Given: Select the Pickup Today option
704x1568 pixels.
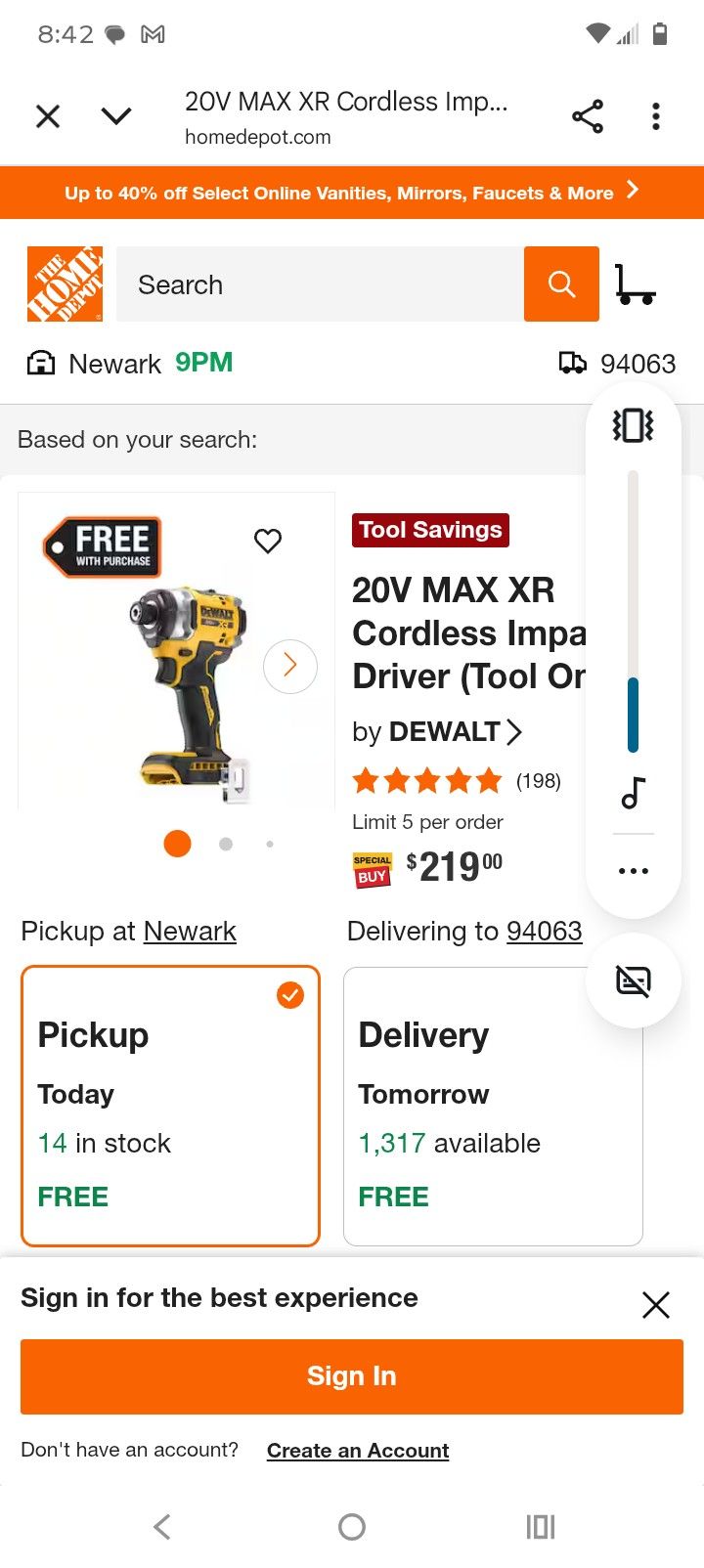Looking at the screenshot, I should (171, 1106).
